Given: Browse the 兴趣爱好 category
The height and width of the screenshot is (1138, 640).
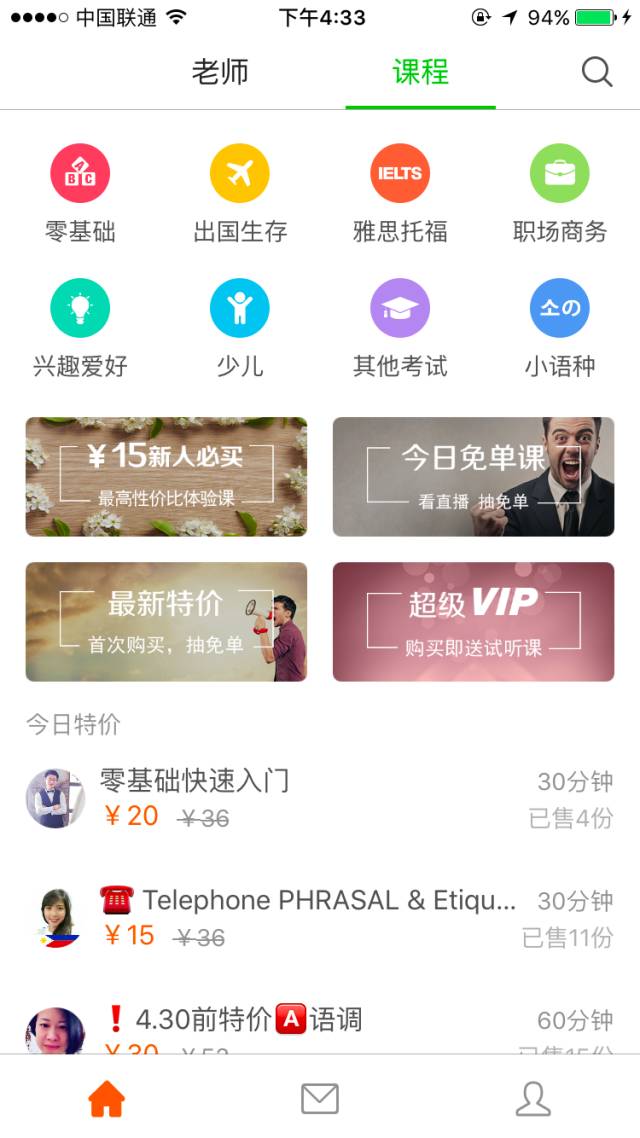Looking at the screenshot, I should tap(80, 327).
